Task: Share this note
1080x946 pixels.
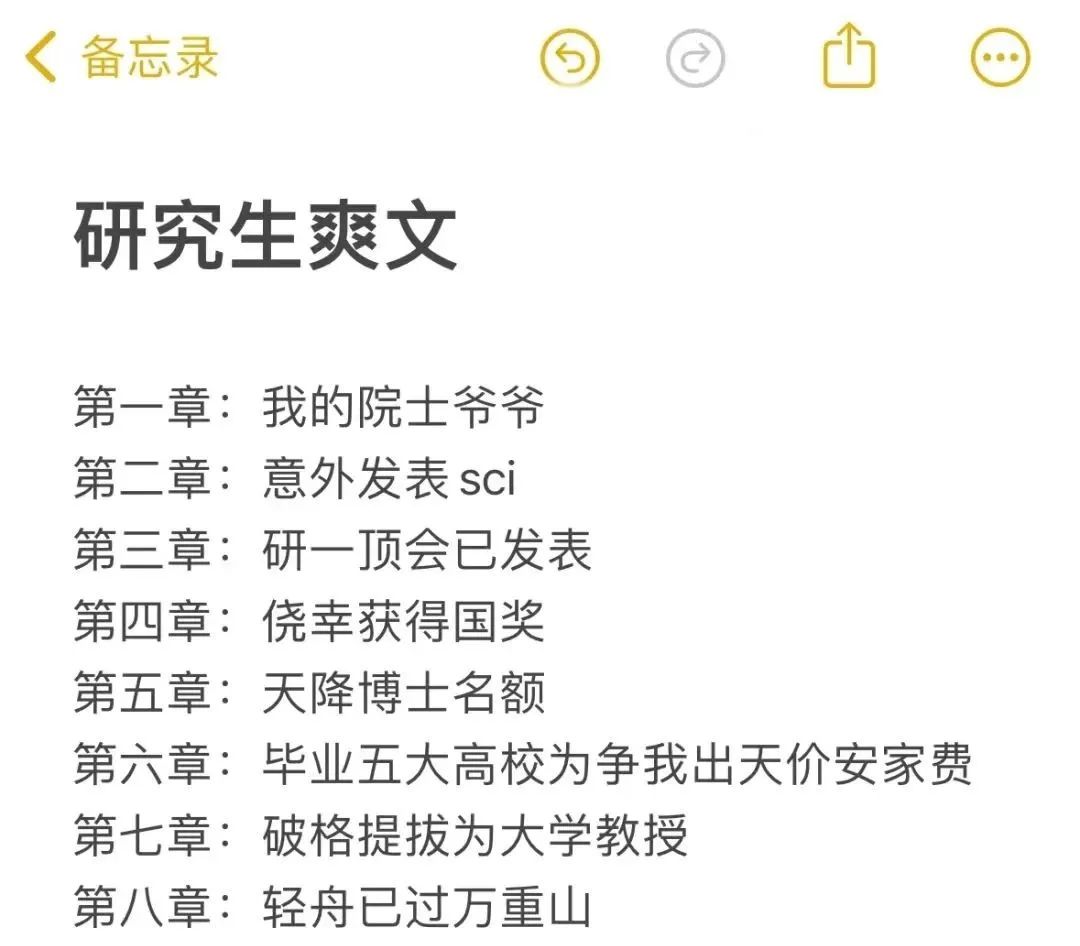Action: point(849,57)
